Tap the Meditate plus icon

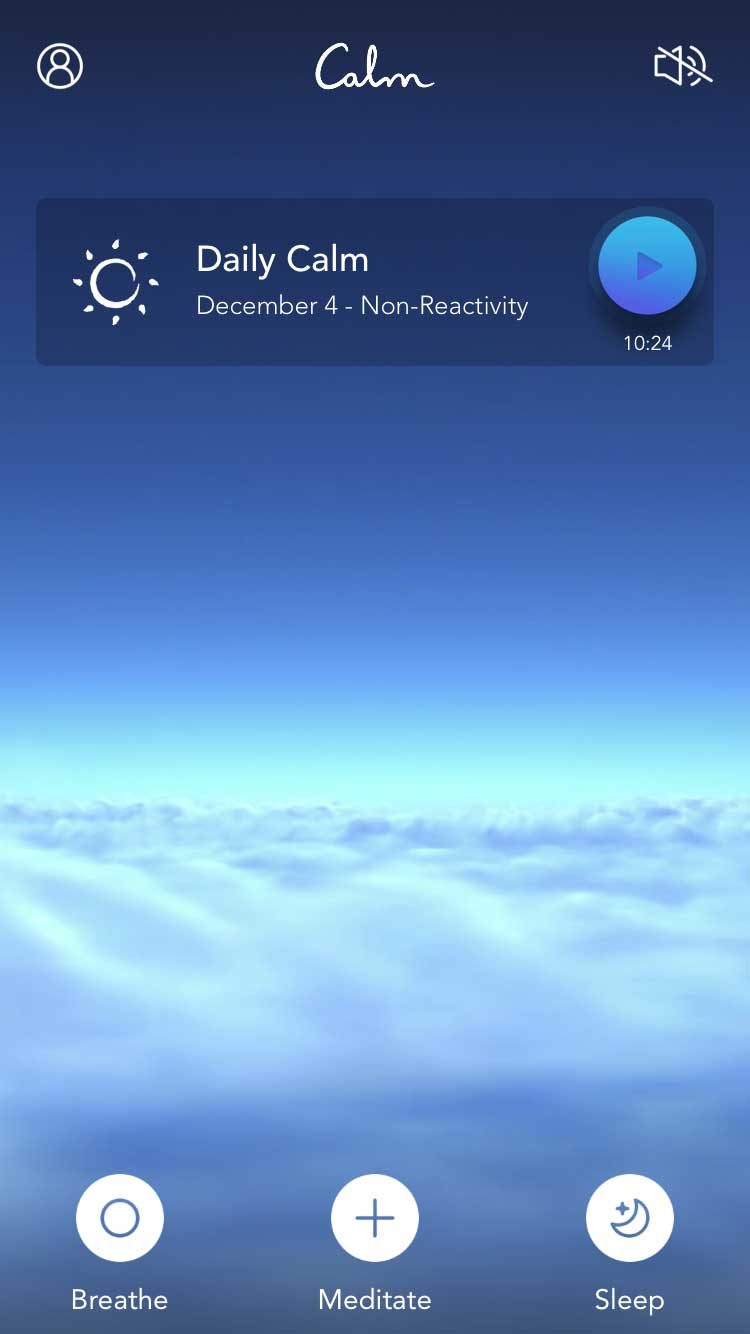(374, 1217)
